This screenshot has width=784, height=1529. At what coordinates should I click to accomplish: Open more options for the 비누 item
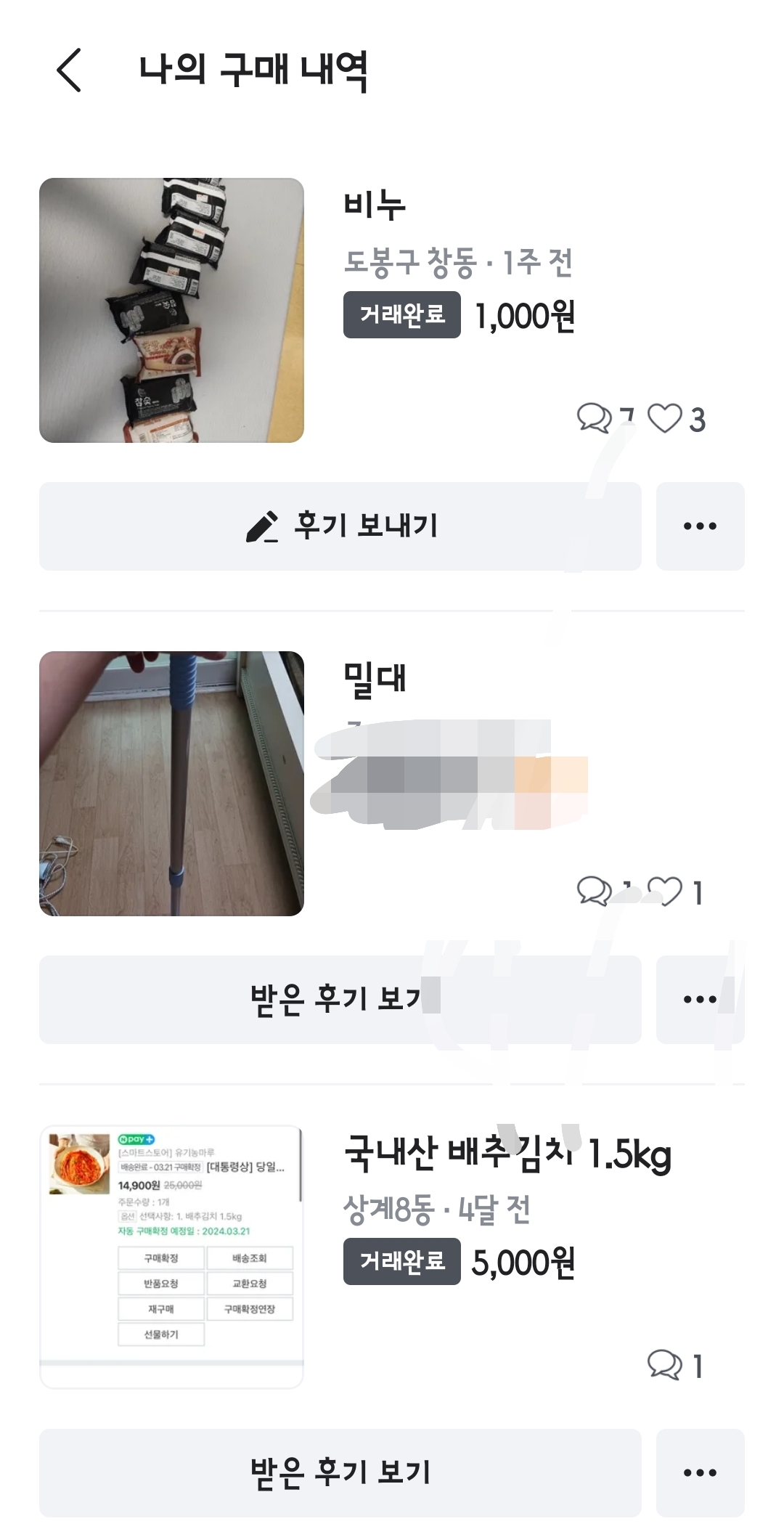[701, 526]
